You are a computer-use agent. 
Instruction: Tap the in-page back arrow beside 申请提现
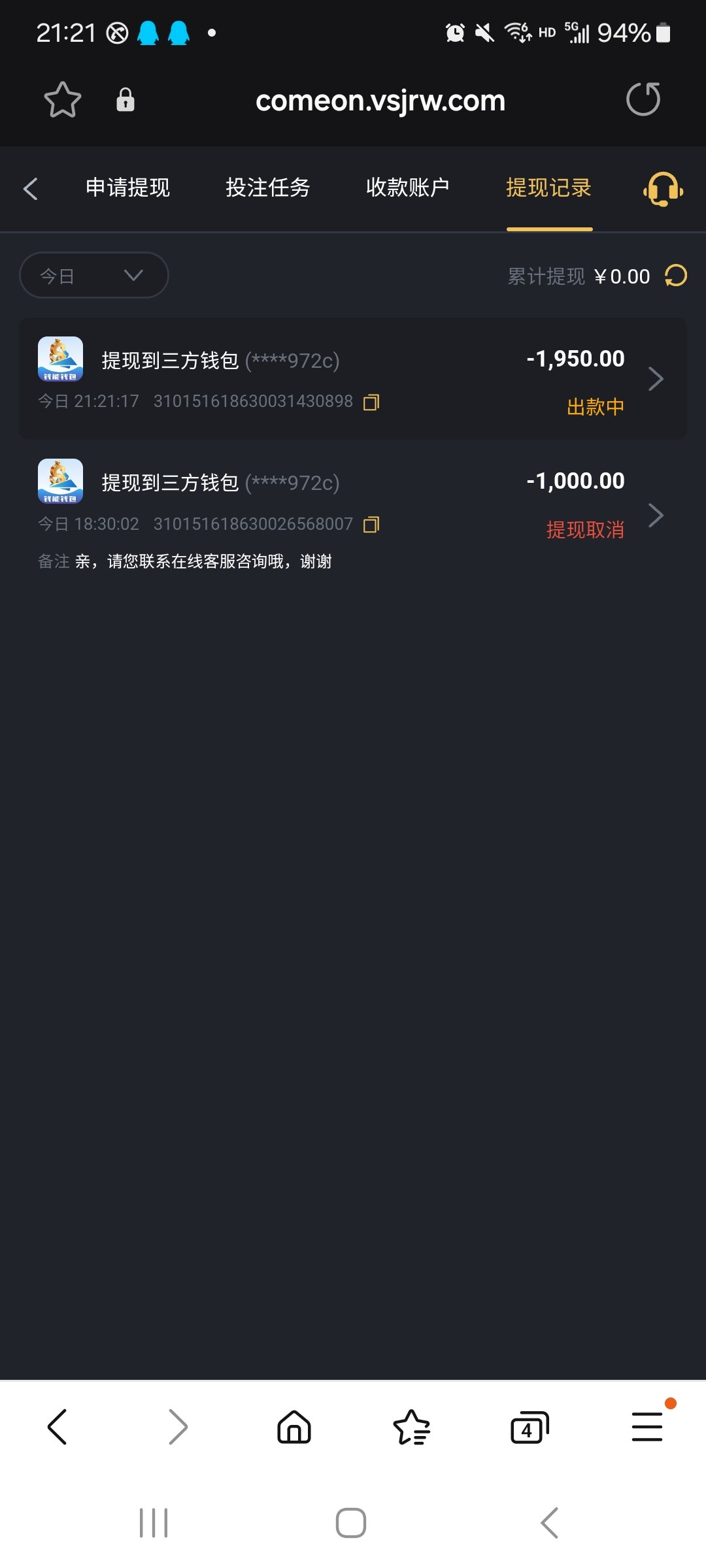[x=31, y=188]
